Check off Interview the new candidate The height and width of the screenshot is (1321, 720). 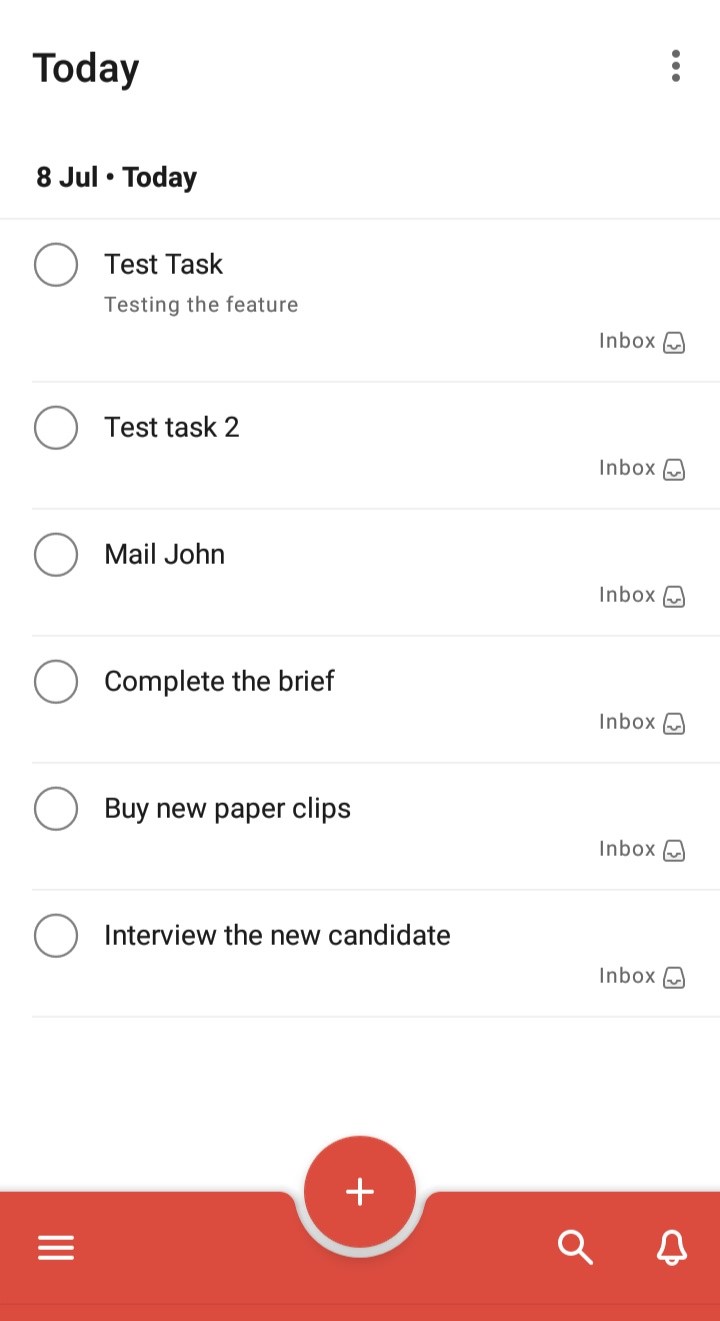click(x=56, y=936)
